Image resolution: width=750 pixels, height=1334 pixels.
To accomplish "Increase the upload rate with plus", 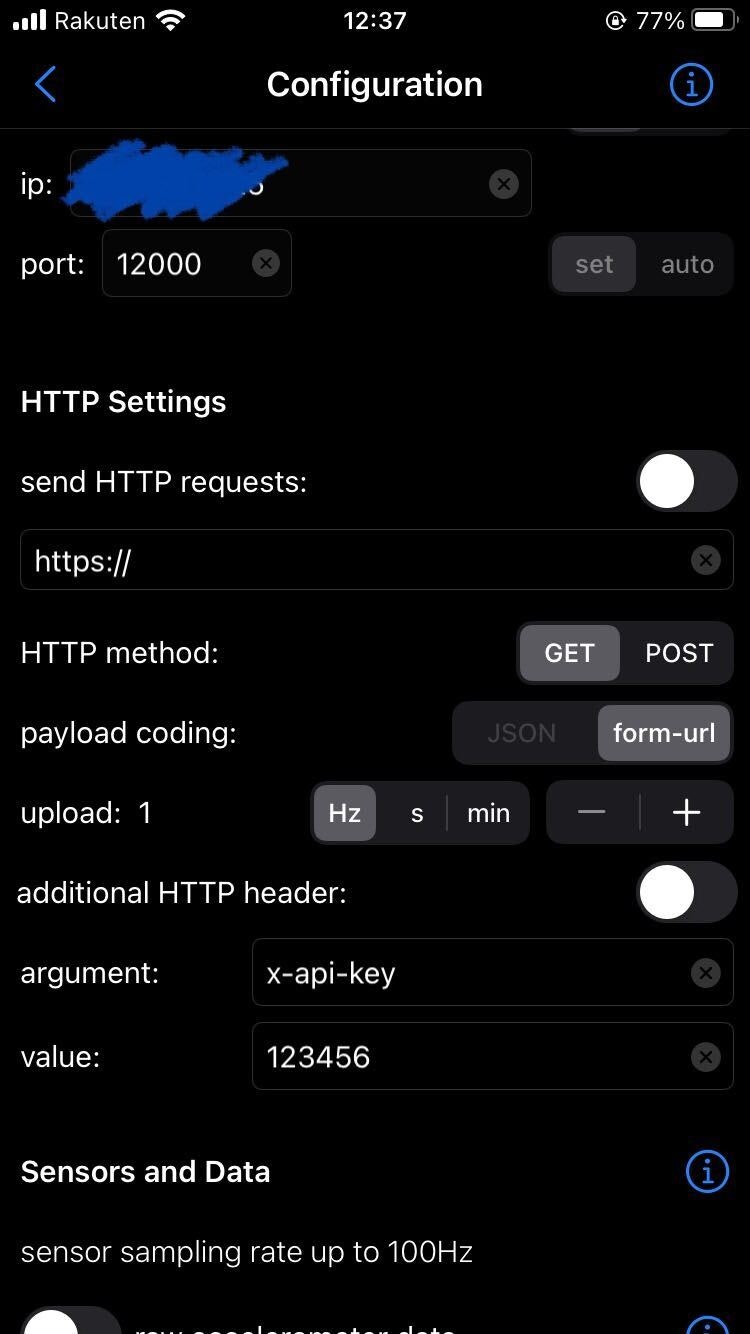I will tap(686, 813).
